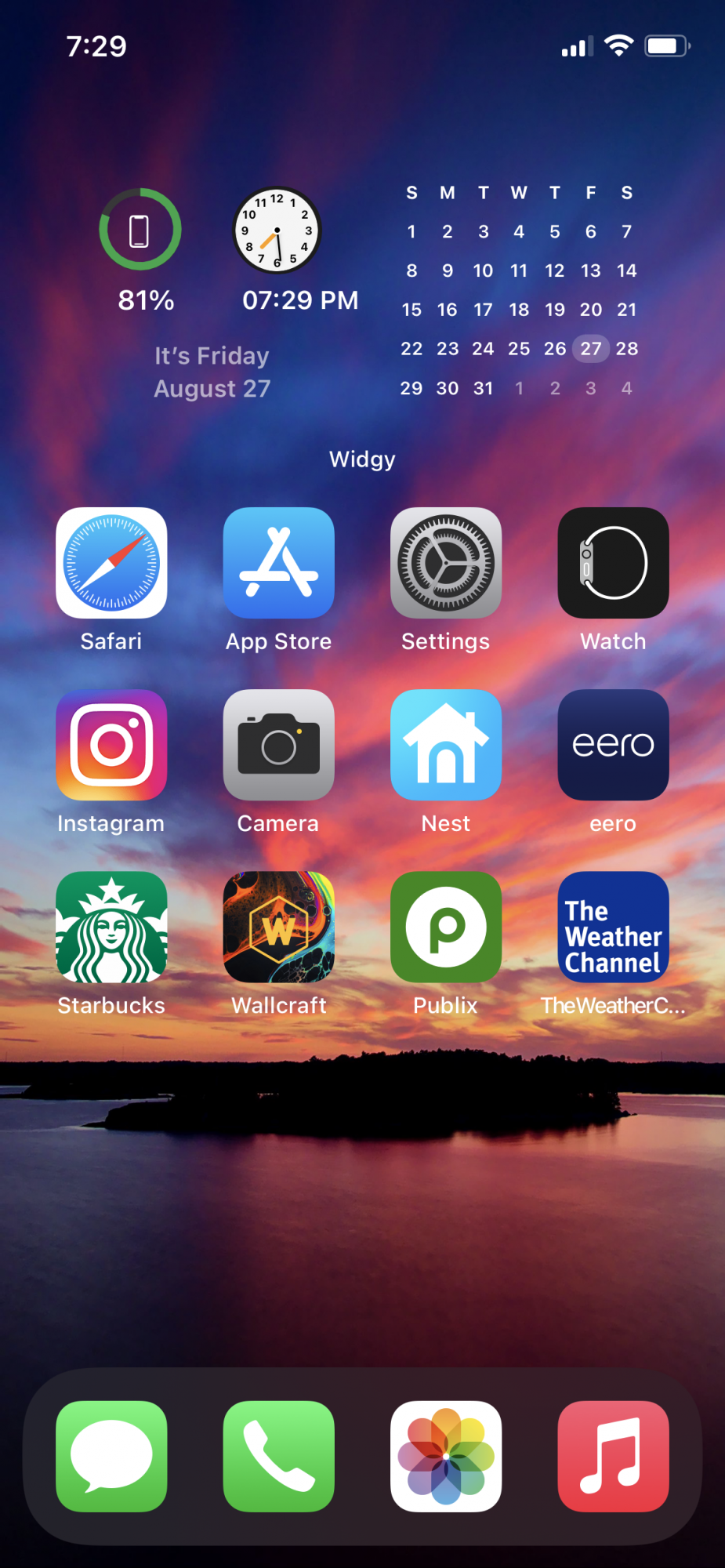
Task: Open the Camera app
Action: (x=278, y=745)
